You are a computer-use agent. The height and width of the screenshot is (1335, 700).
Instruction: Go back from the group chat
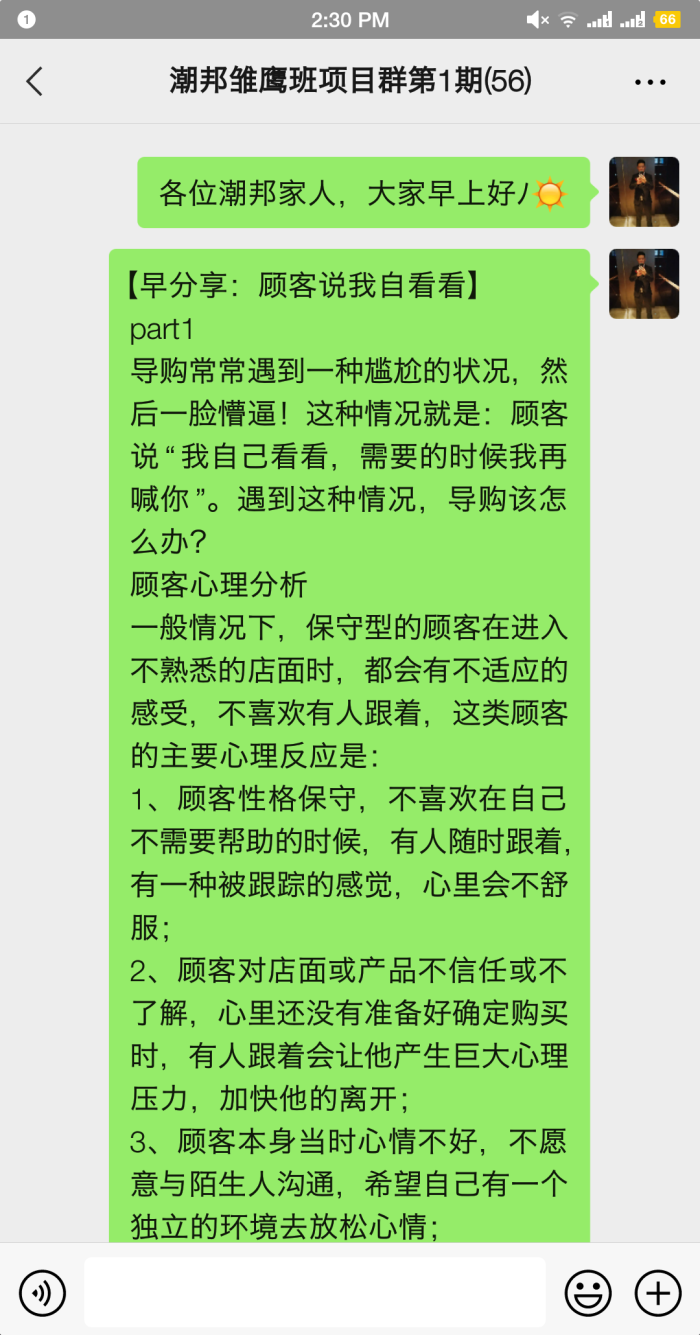click(35, 81)
